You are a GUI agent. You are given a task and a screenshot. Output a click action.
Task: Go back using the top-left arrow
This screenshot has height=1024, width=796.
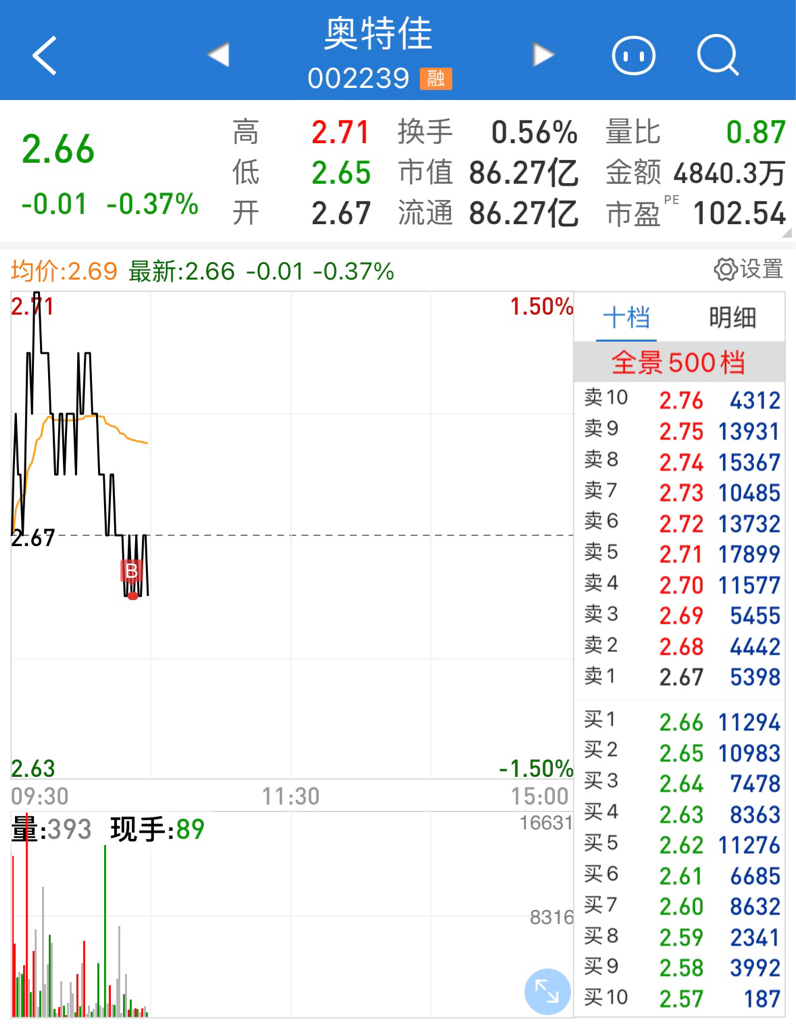[x=44, y=55]
